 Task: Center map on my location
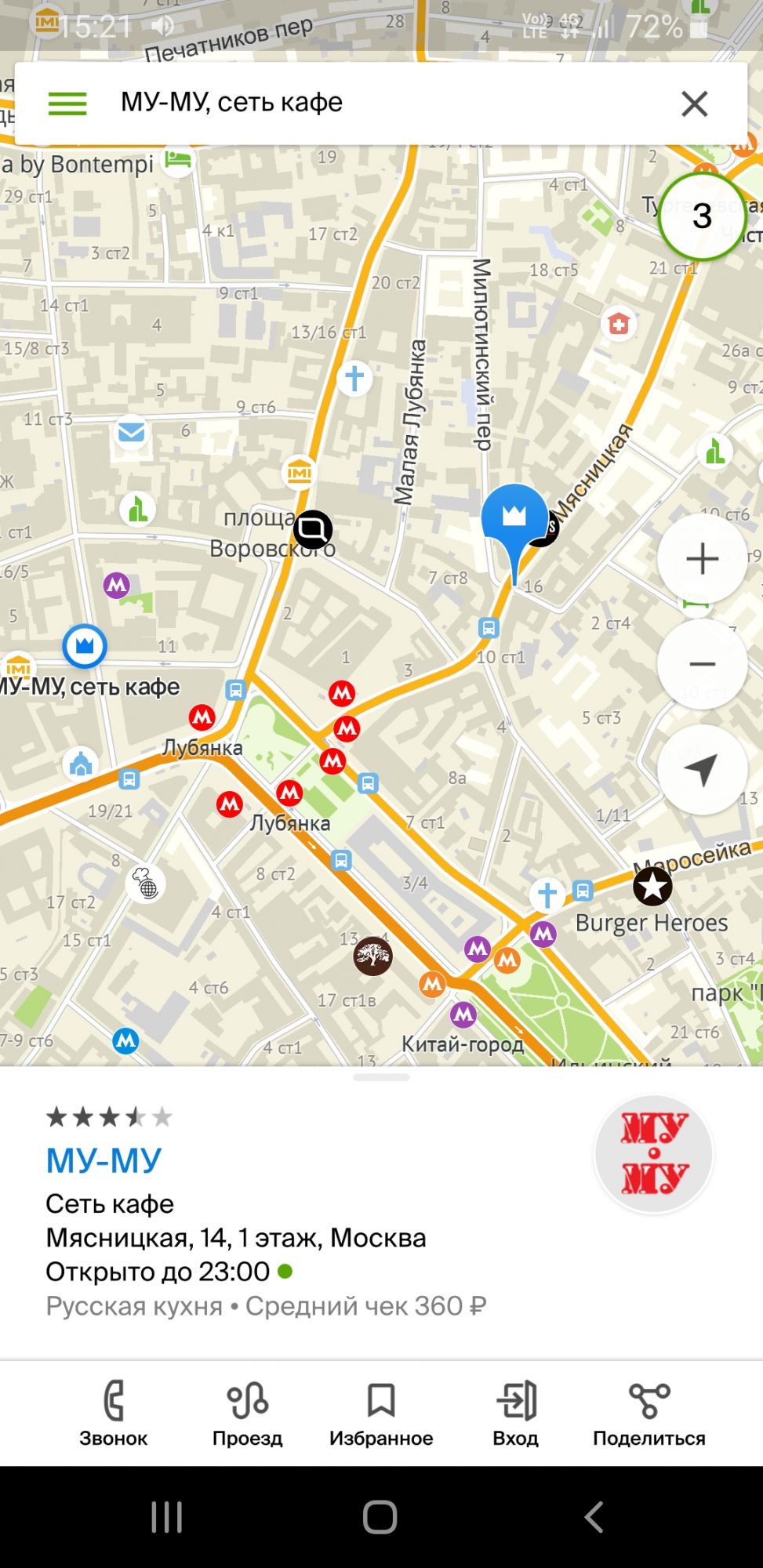pyautogui.click(x=702, y=770)
